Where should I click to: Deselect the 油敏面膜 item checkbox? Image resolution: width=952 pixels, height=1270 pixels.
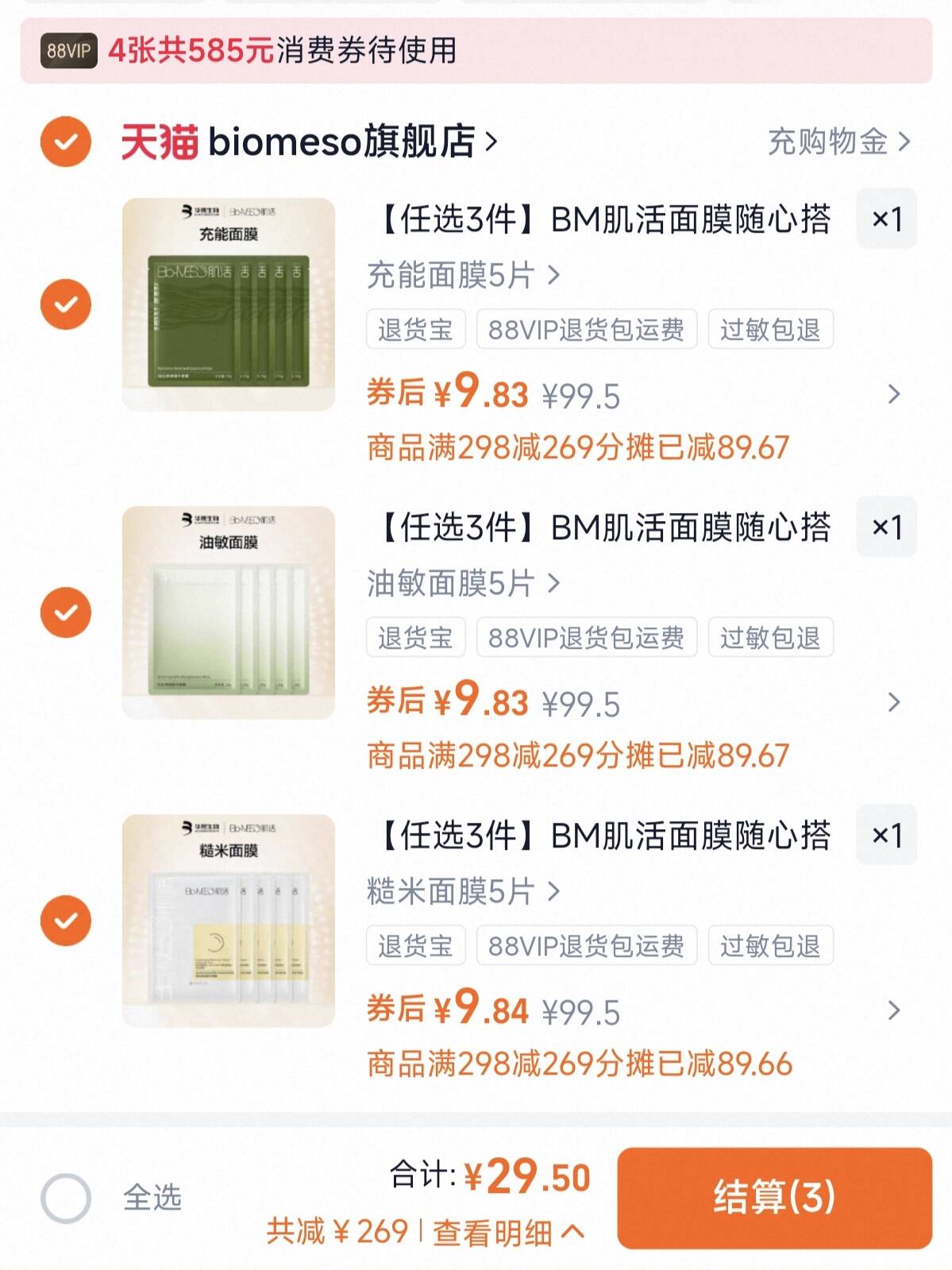[x=66, y=612]
